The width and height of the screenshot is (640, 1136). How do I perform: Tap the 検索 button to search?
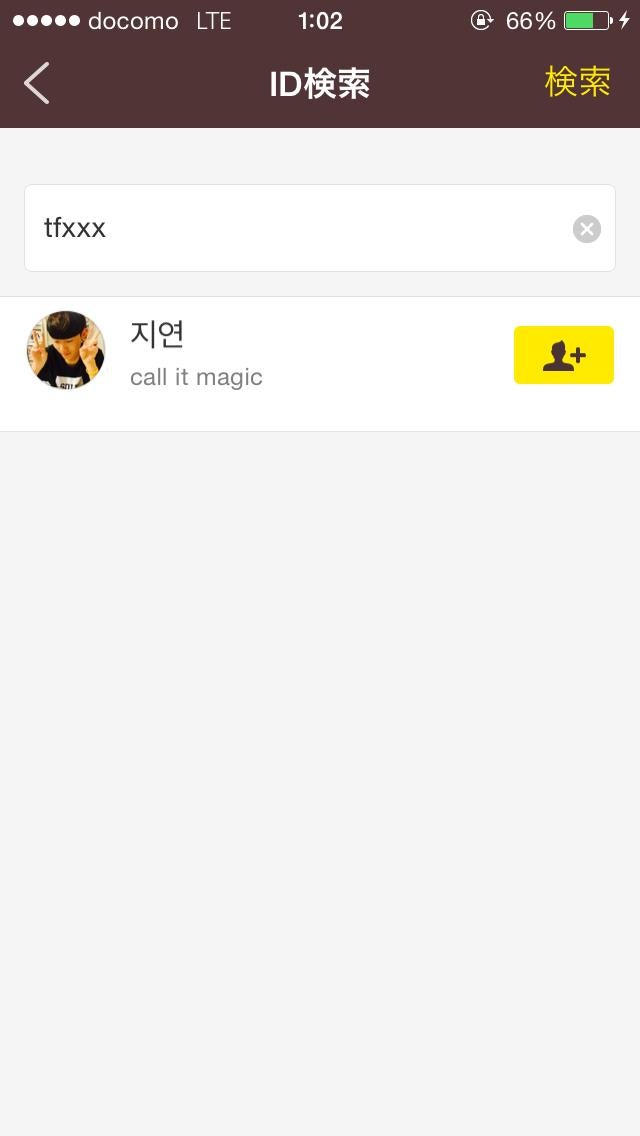pyautogui.click(x=577, y=83)
